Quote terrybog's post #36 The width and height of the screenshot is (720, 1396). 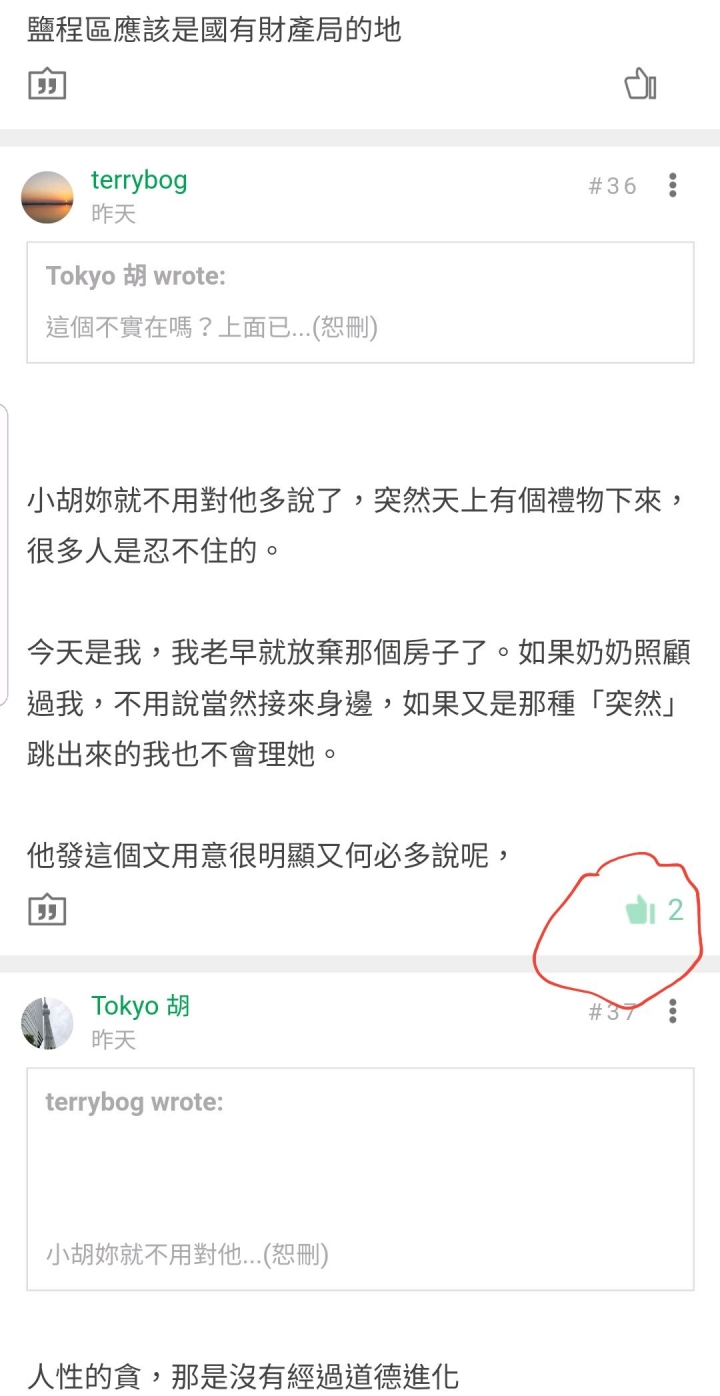[x=46, y=910]
